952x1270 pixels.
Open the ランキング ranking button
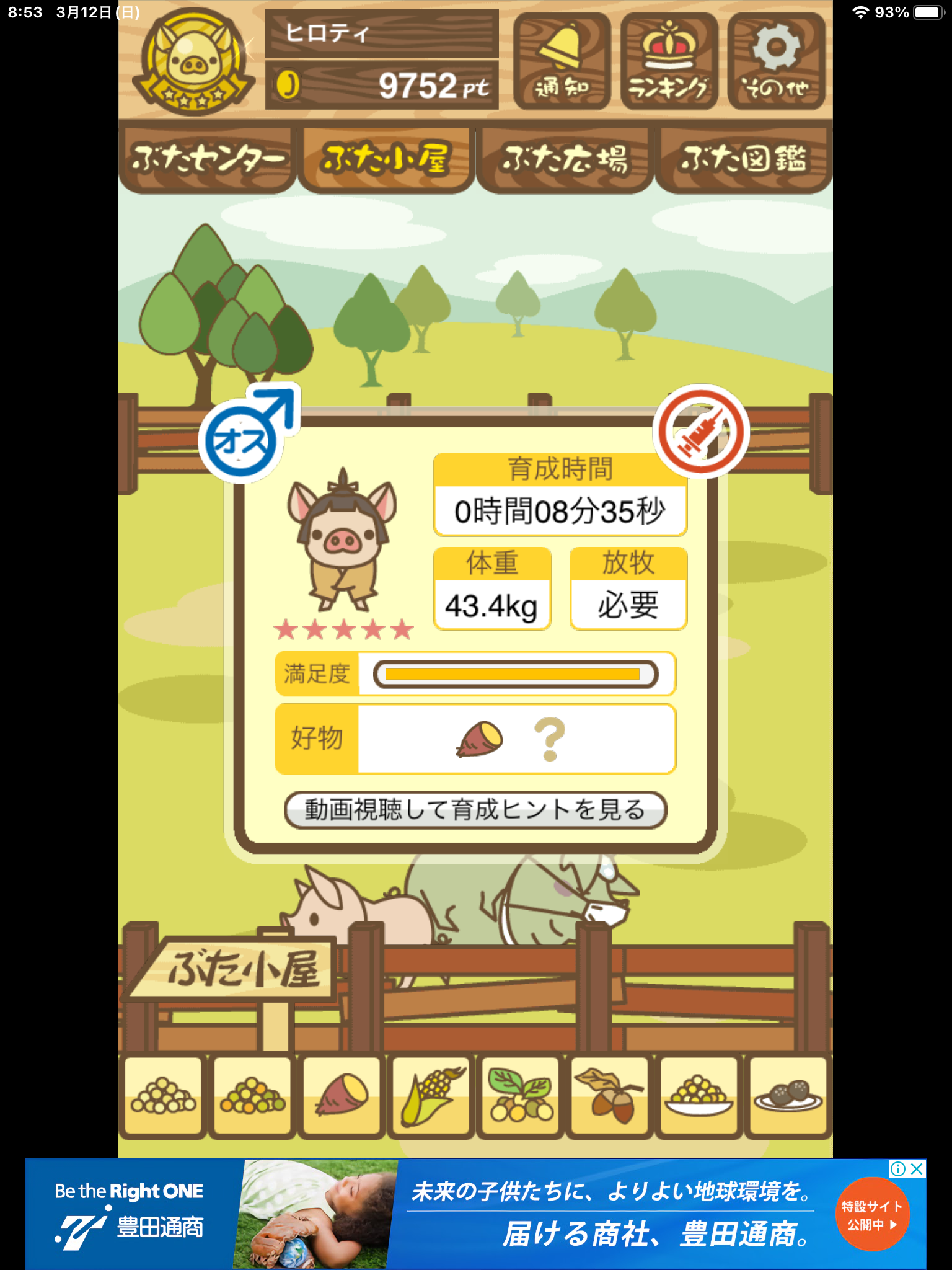669,61
